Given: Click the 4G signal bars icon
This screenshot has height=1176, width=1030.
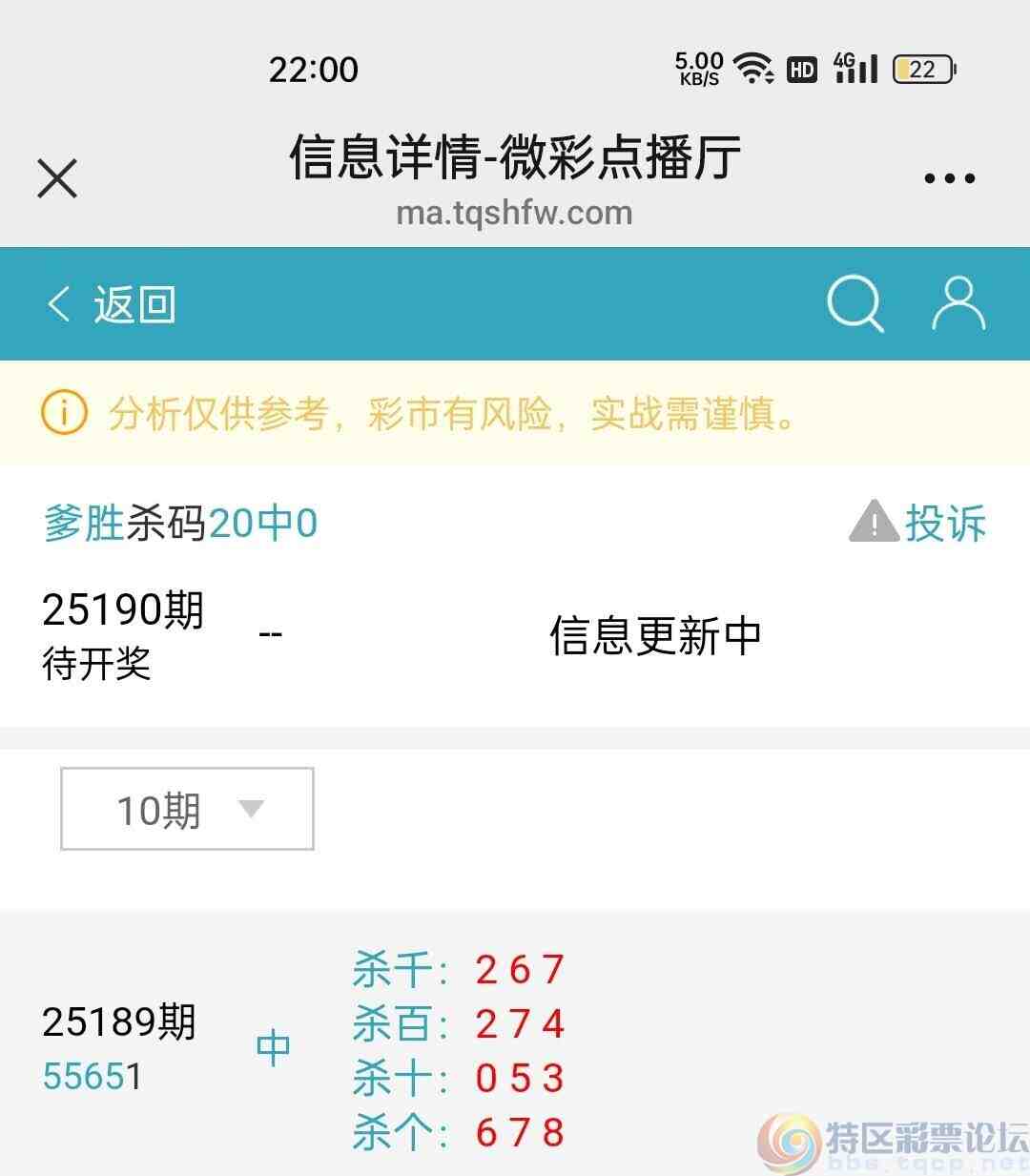Looking at the screenshot, I should [855, 68].
